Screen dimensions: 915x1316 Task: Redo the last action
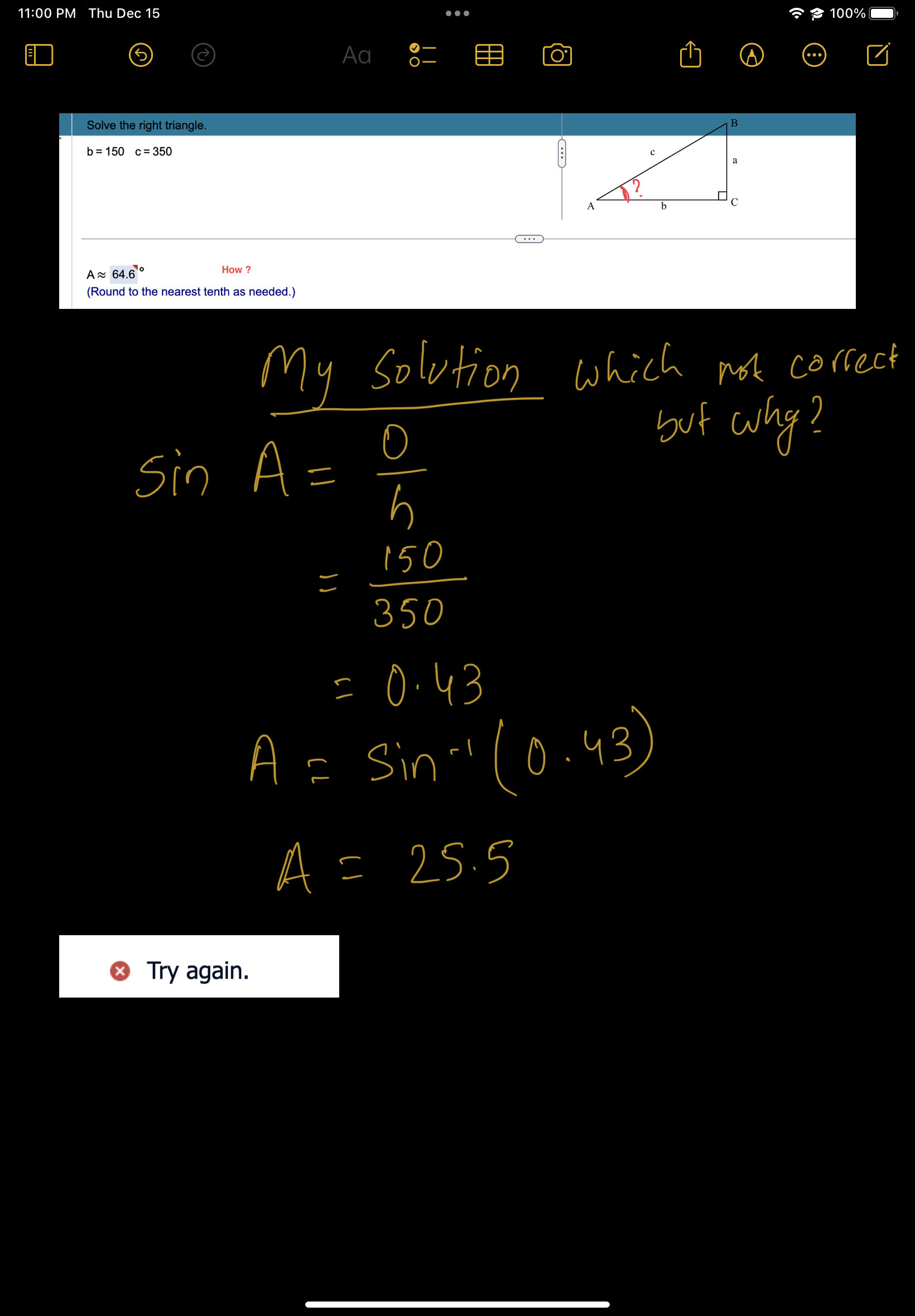(205, 55)
